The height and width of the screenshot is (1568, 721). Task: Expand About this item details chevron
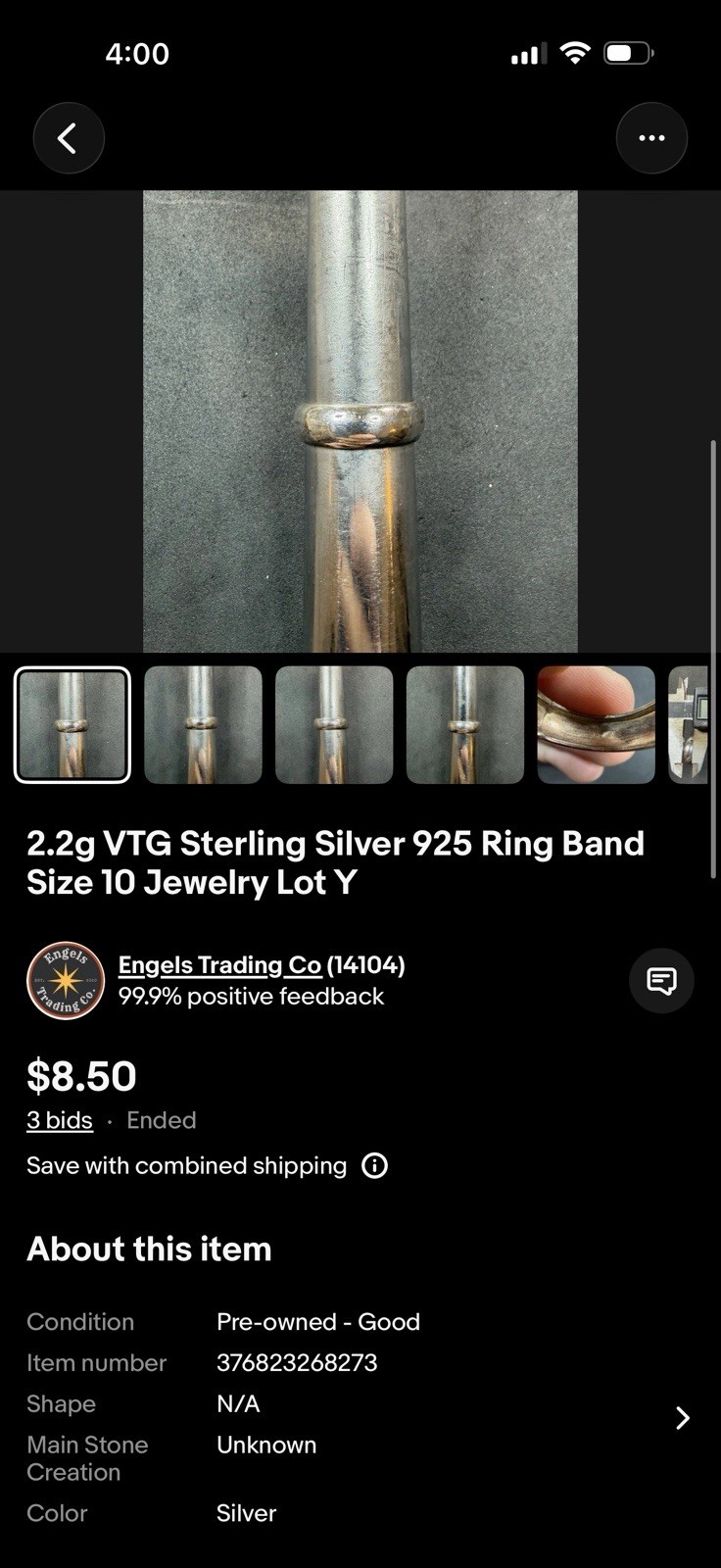[x=683, y=1418]
